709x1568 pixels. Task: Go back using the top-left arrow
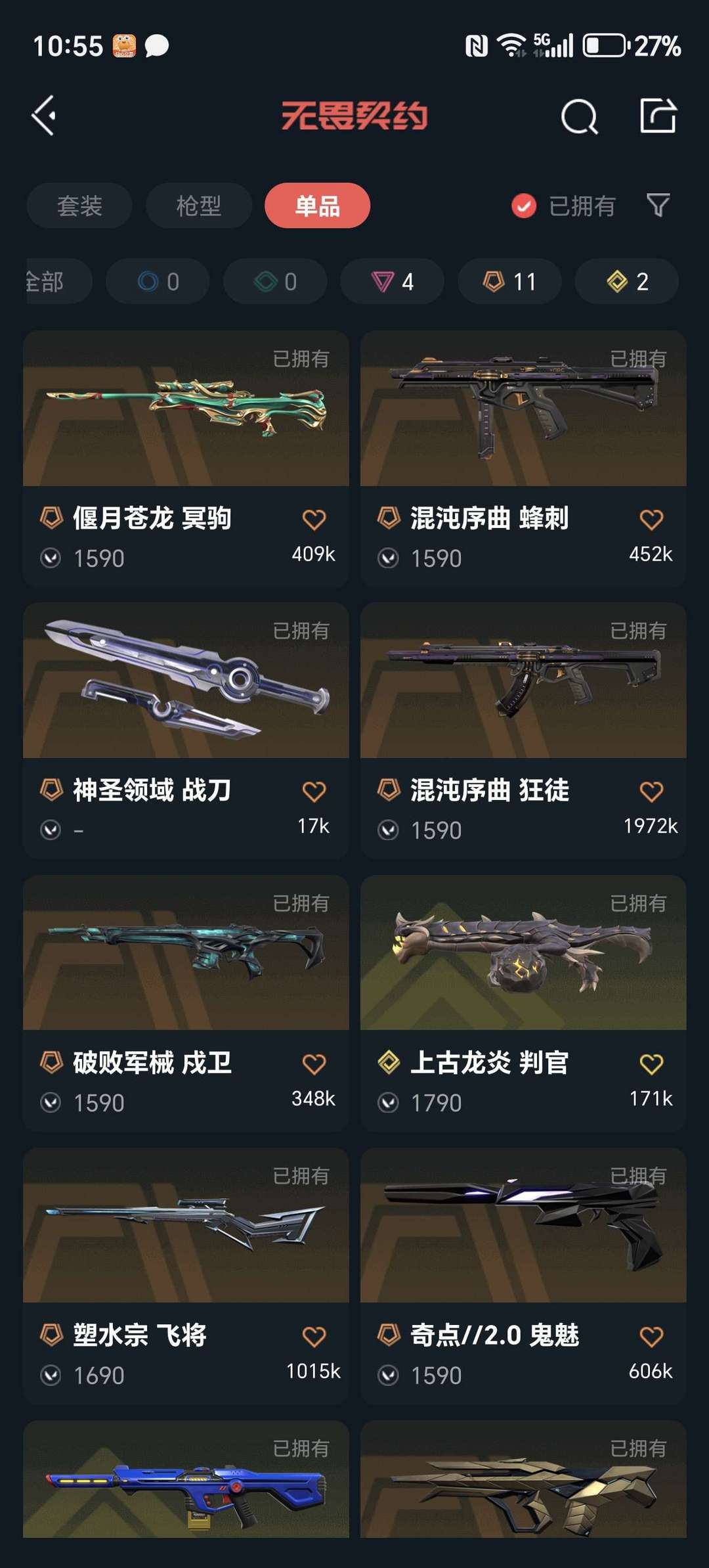(44, 116)
